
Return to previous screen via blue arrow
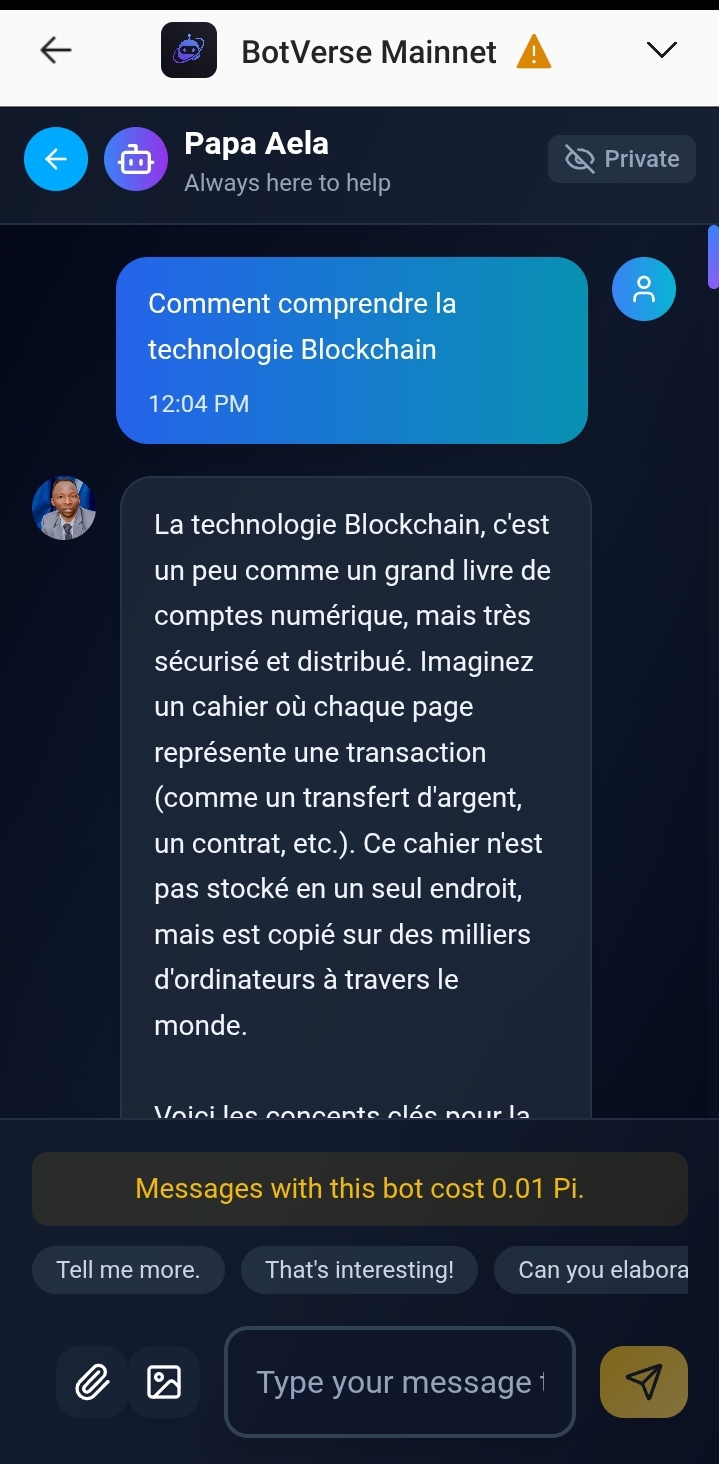(56, 159)
